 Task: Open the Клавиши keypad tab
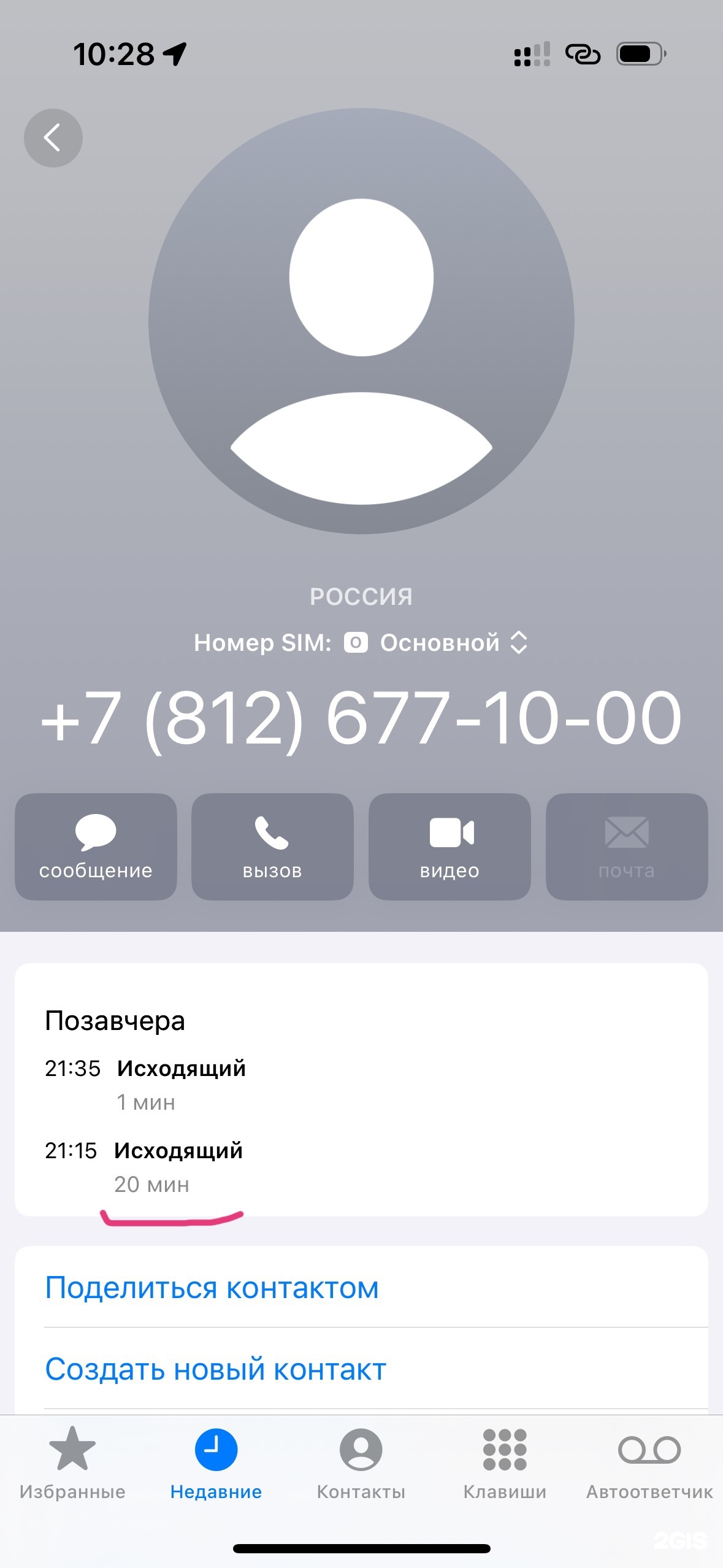(x=505, y=1463)
